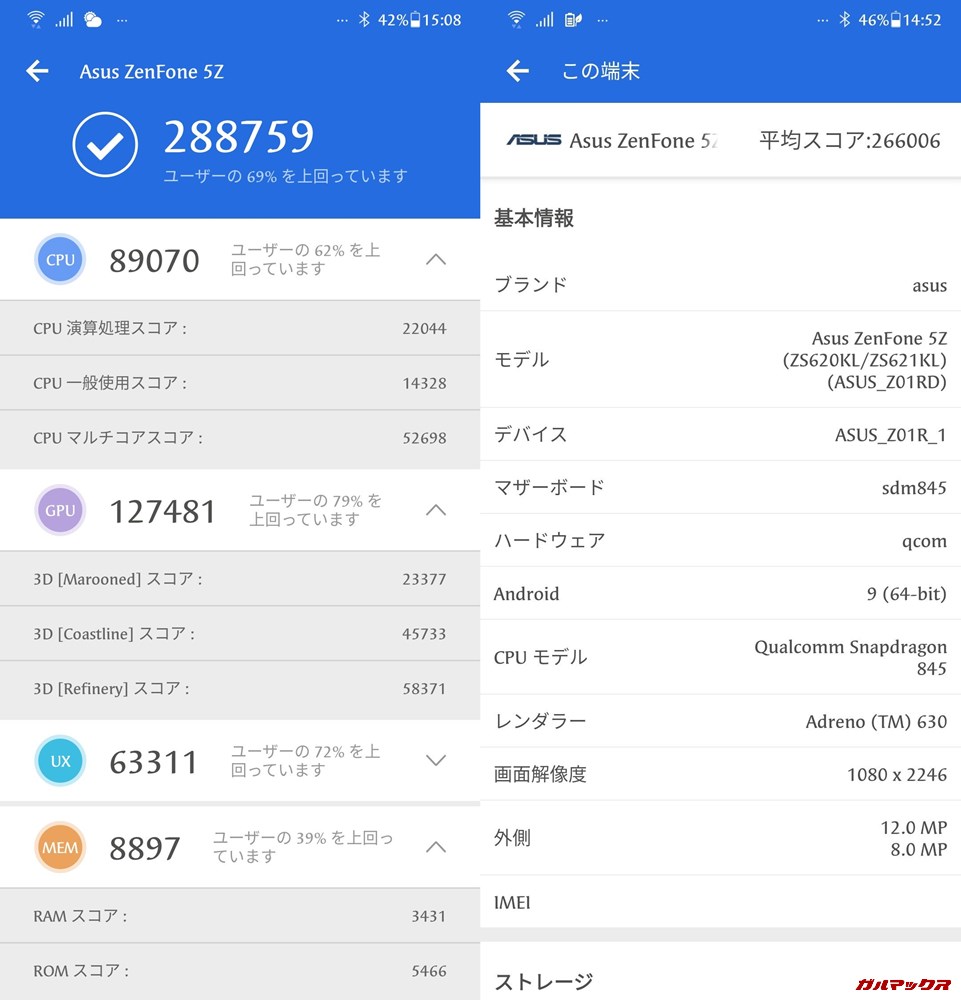The height and width of the screenshot is (1000, 961).
Task: Select the Android version row
Action: 720,594
